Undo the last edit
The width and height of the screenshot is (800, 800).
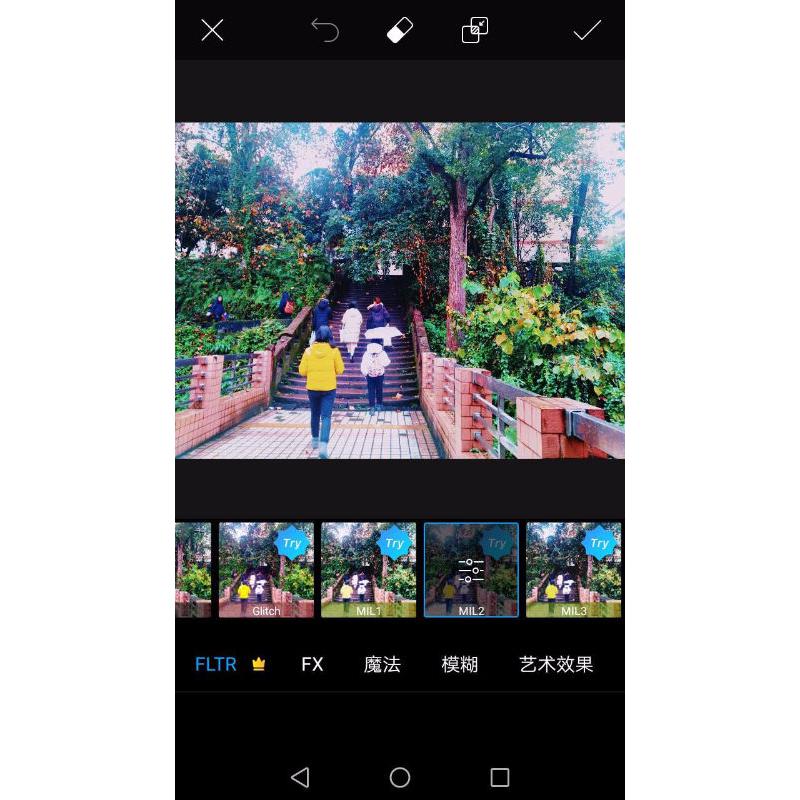(325, 30)
